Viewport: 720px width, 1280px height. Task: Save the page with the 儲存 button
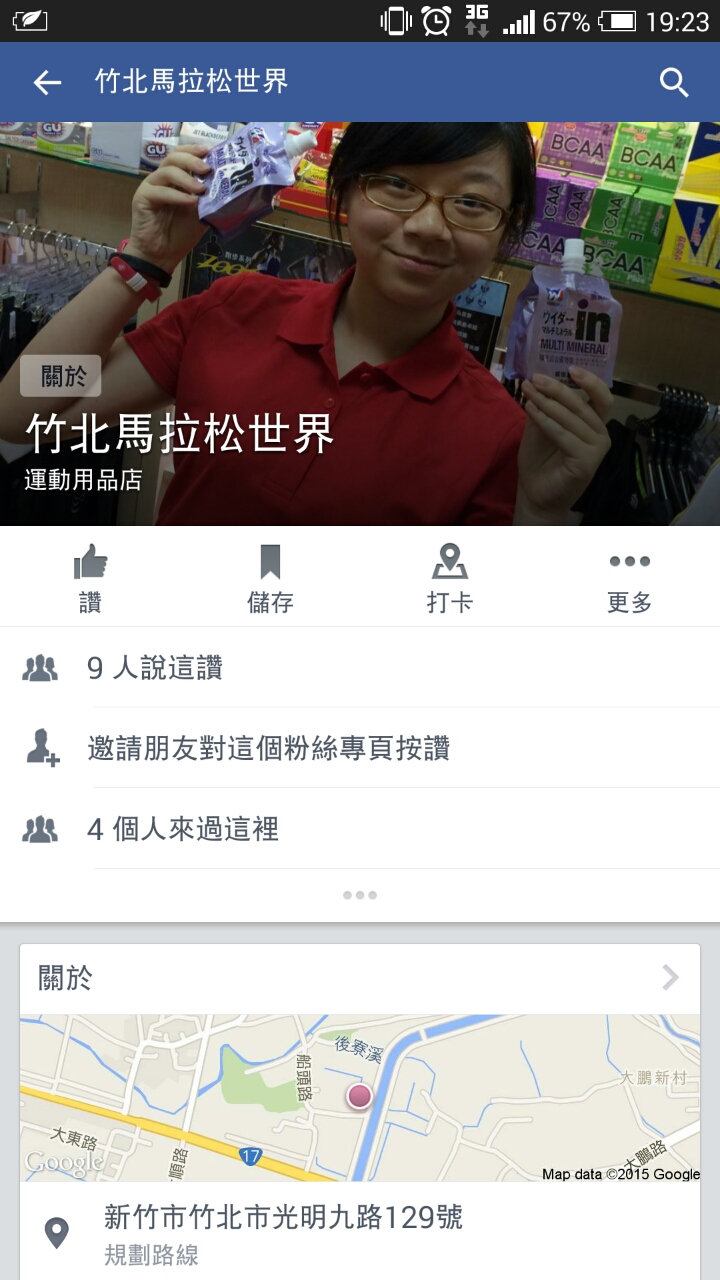click(x=270, y=578)
